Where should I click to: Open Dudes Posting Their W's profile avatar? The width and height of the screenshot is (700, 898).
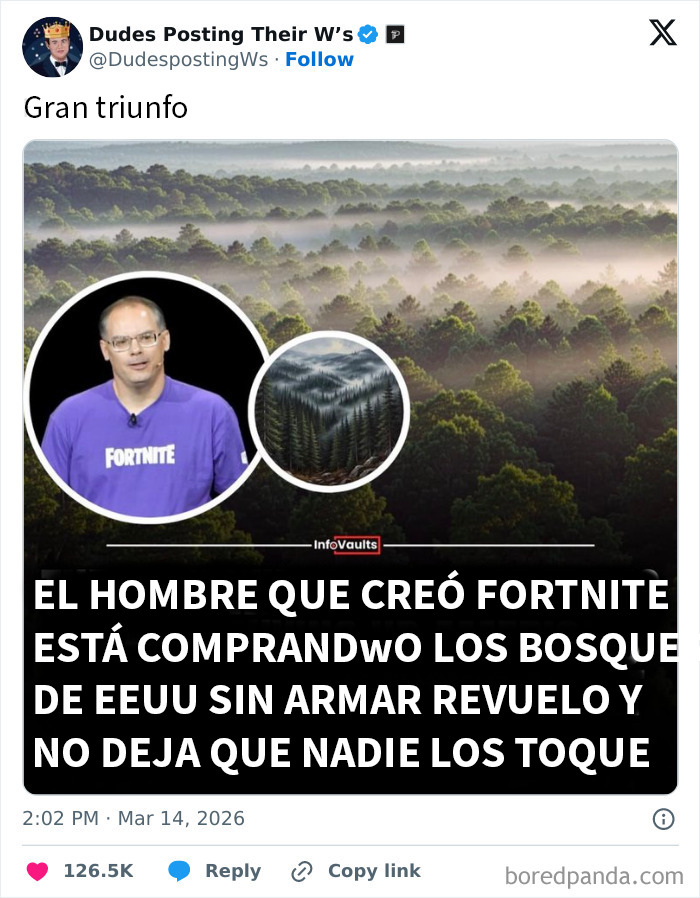click(x=52, y=47)
